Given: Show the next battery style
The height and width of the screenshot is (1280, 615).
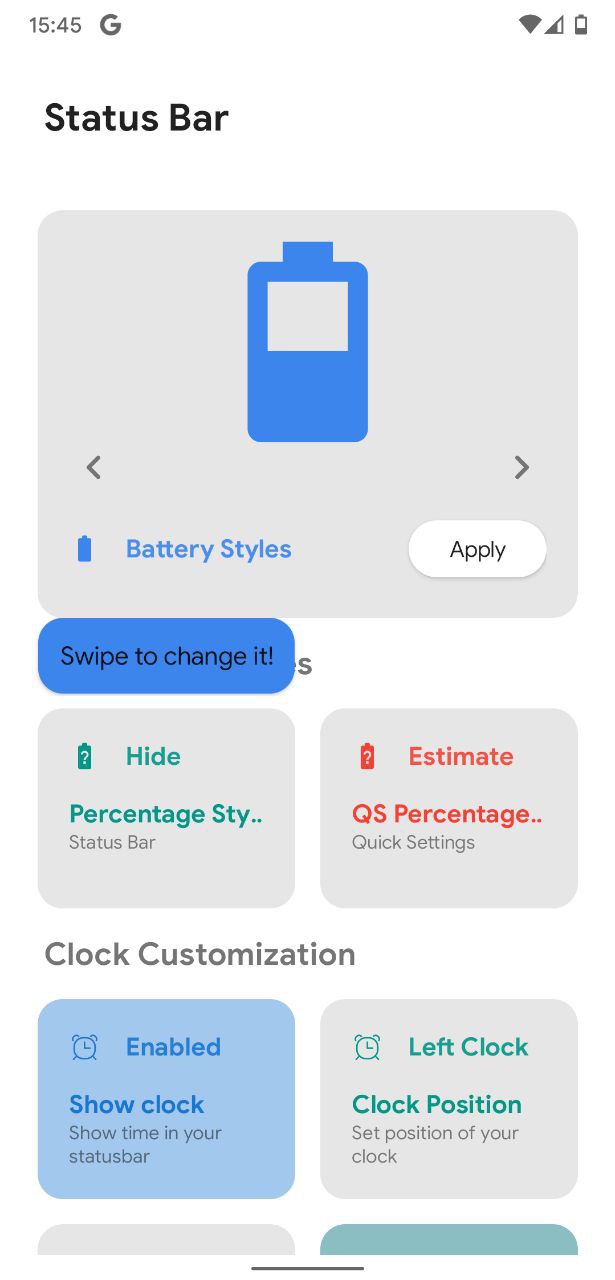Looking at the screenshot, I should coord(521,467).
